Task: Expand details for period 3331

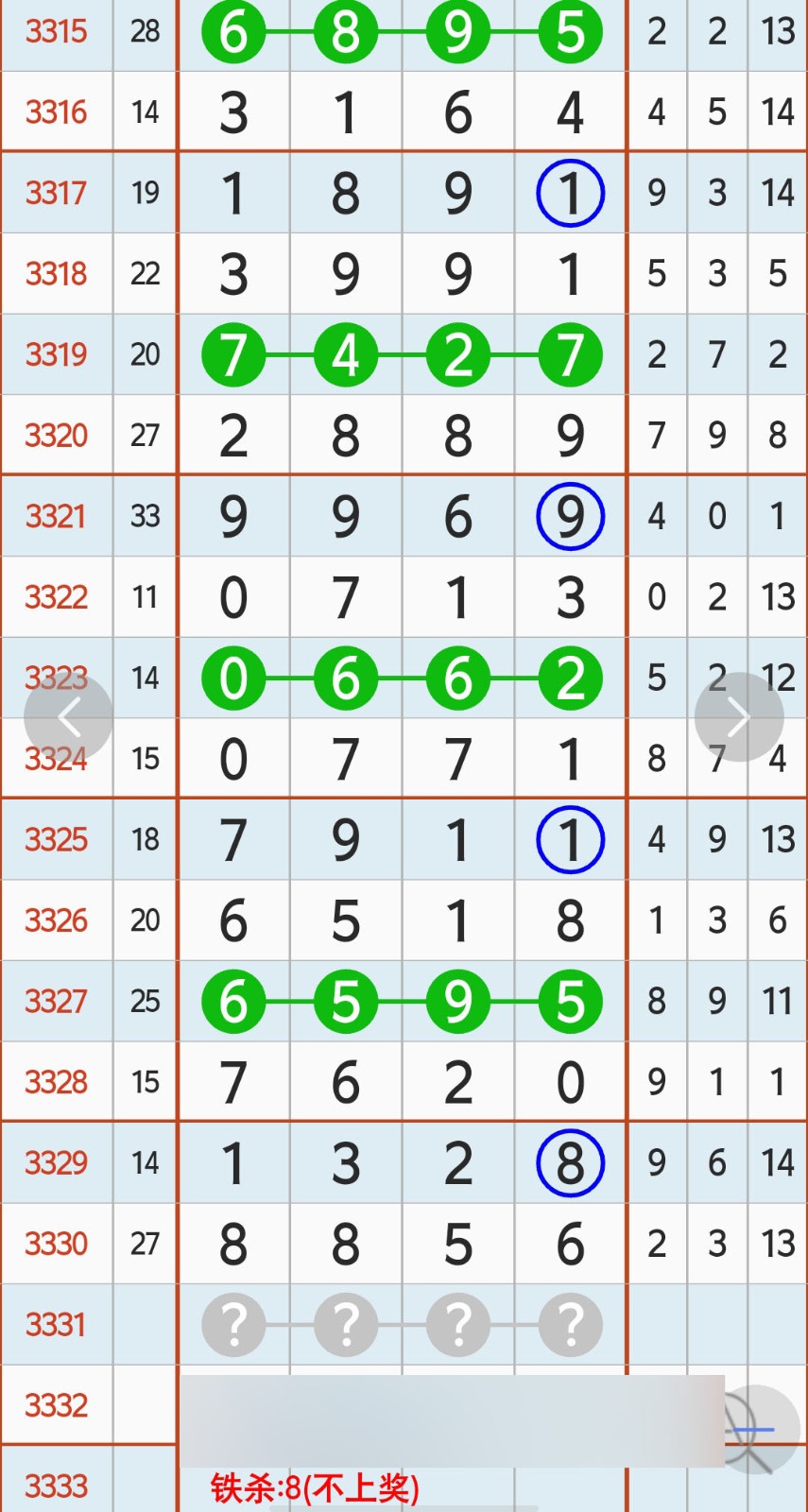Action: point(55,1324)
